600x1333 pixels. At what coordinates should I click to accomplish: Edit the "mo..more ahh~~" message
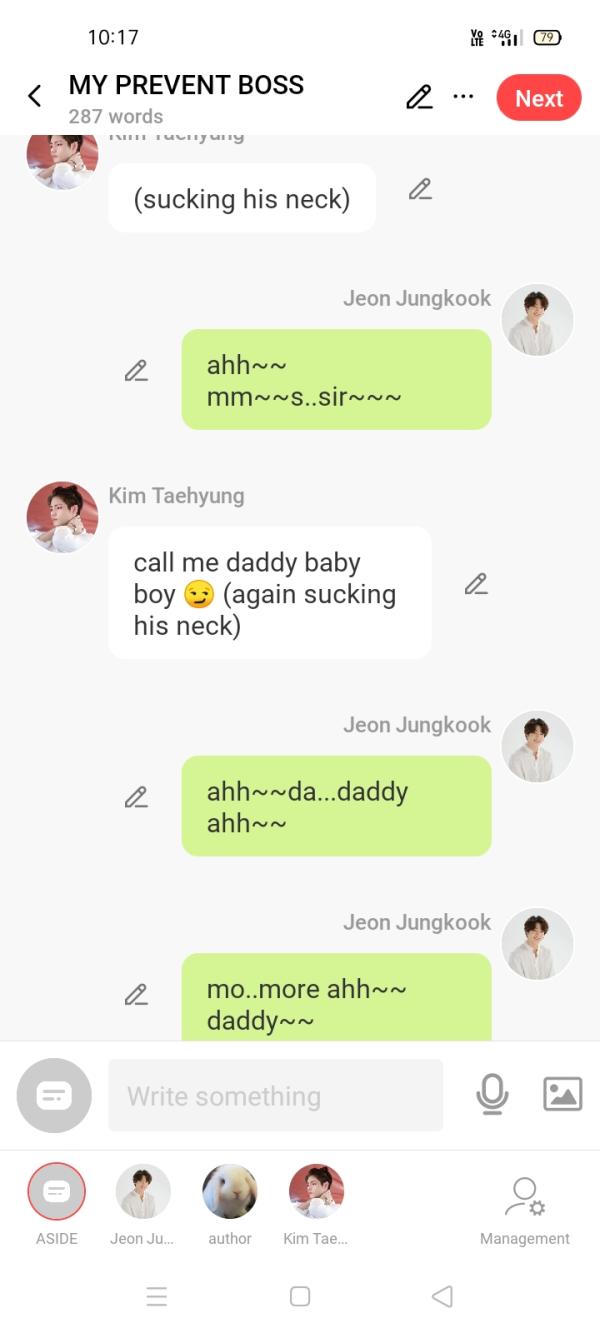[x=136, y=994]
